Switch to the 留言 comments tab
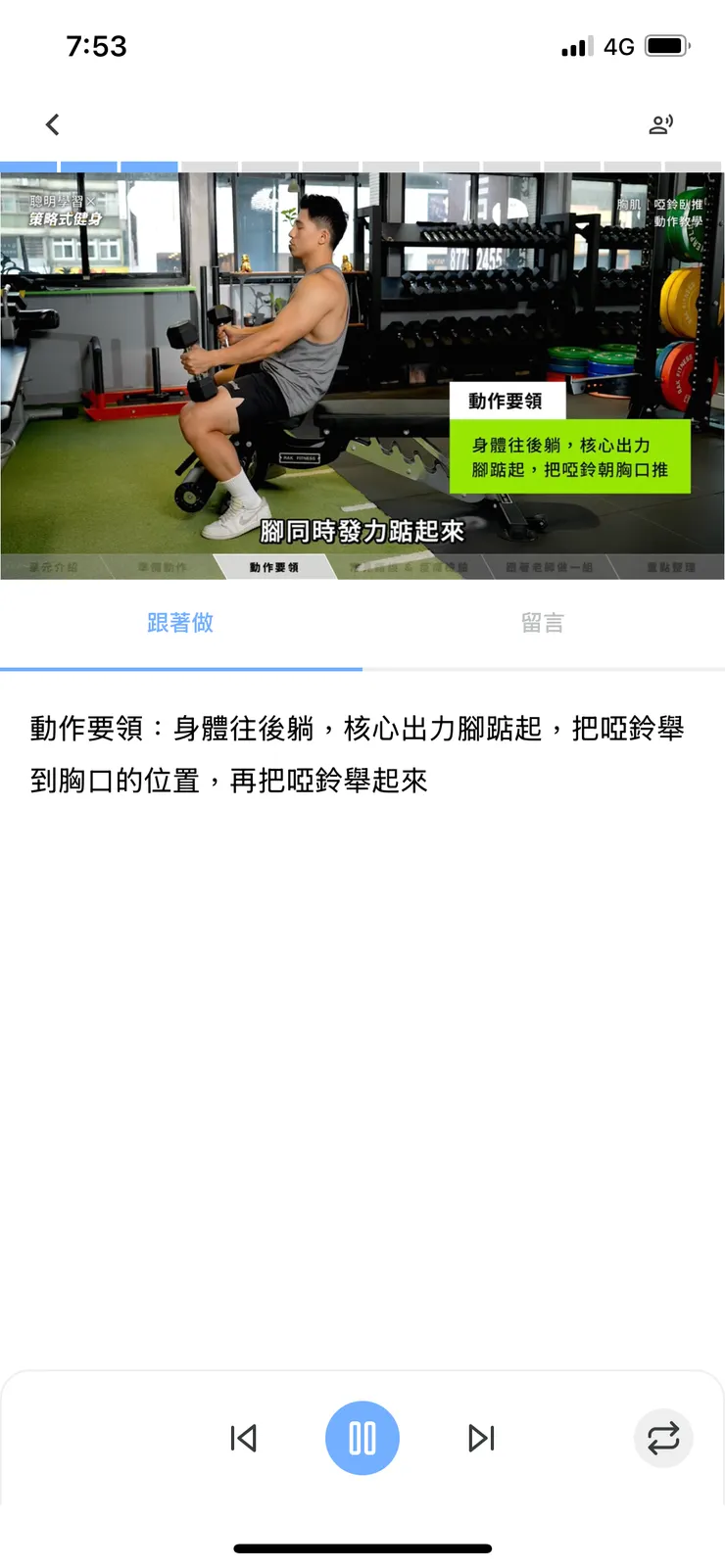Image resolution: width=725 pixels, height=1568 pixels. (x=542, y=623)
